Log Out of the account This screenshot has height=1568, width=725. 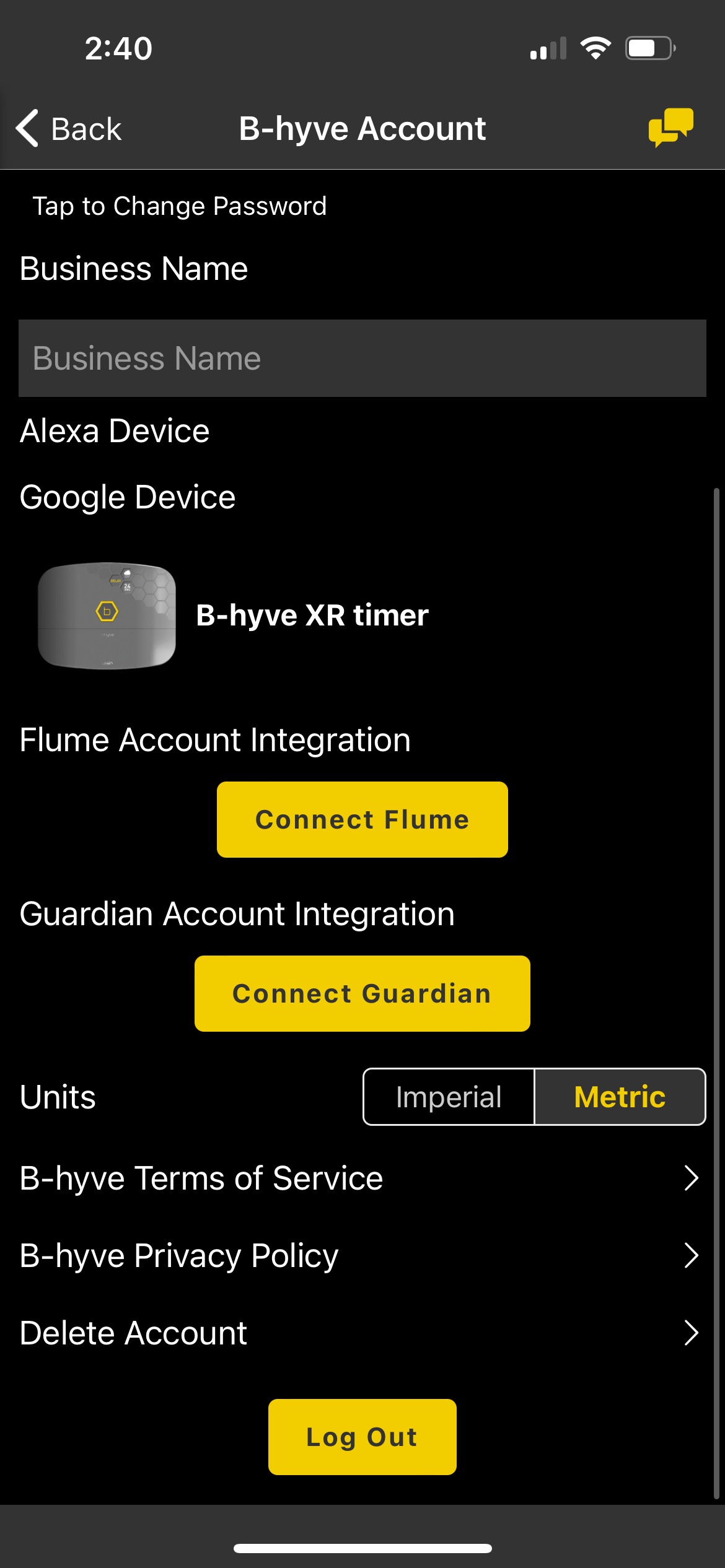point(362,1437)
